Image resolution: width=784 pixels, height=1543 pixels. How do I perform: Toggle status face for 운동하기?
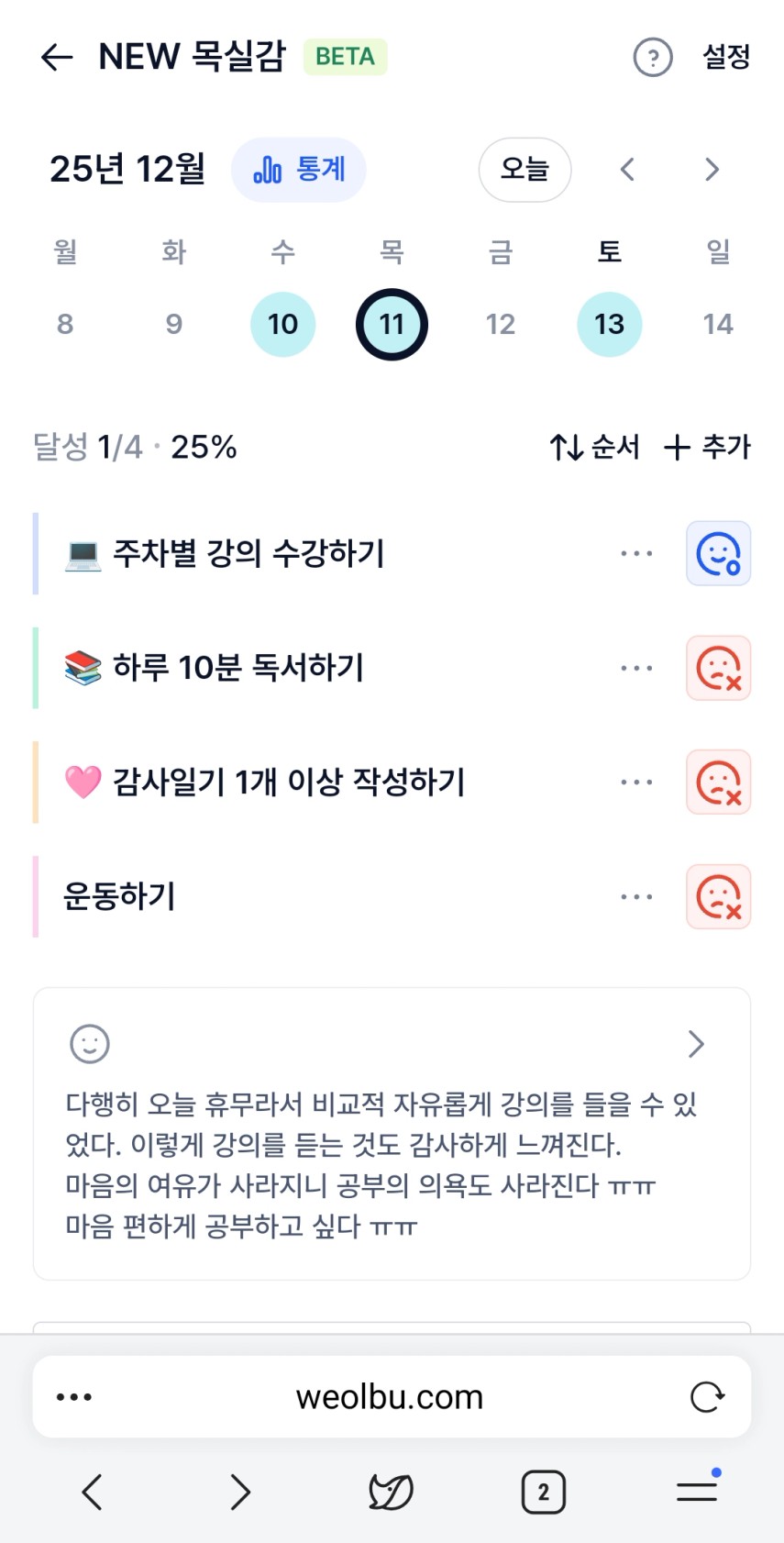[x=718, y=896]
